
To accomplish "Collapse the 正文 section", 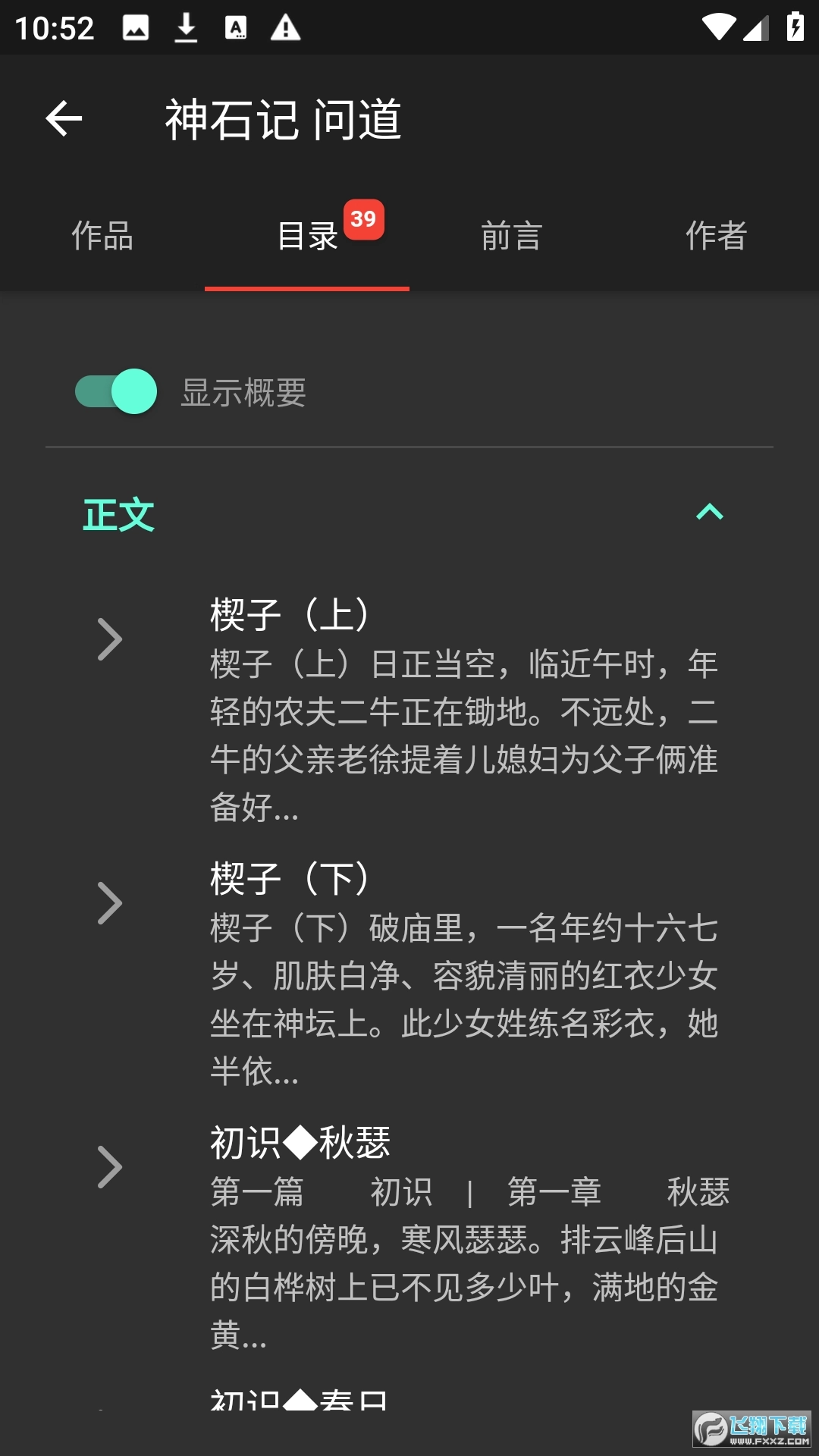I will point(709,513).
